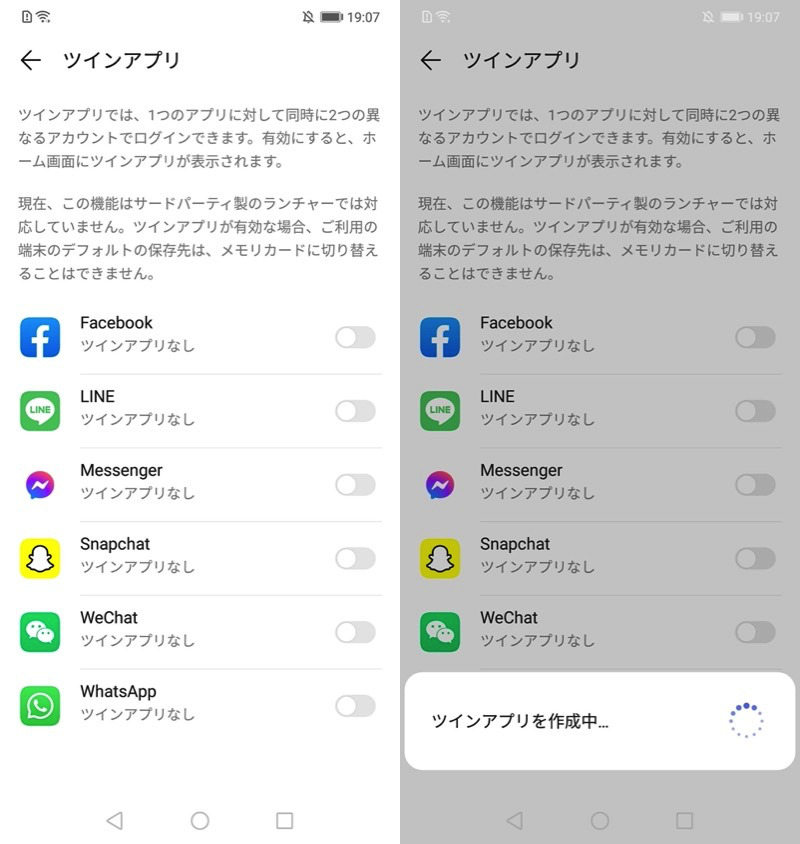Activate WeChat twin app on the undimmed screen

click(355, 632)
